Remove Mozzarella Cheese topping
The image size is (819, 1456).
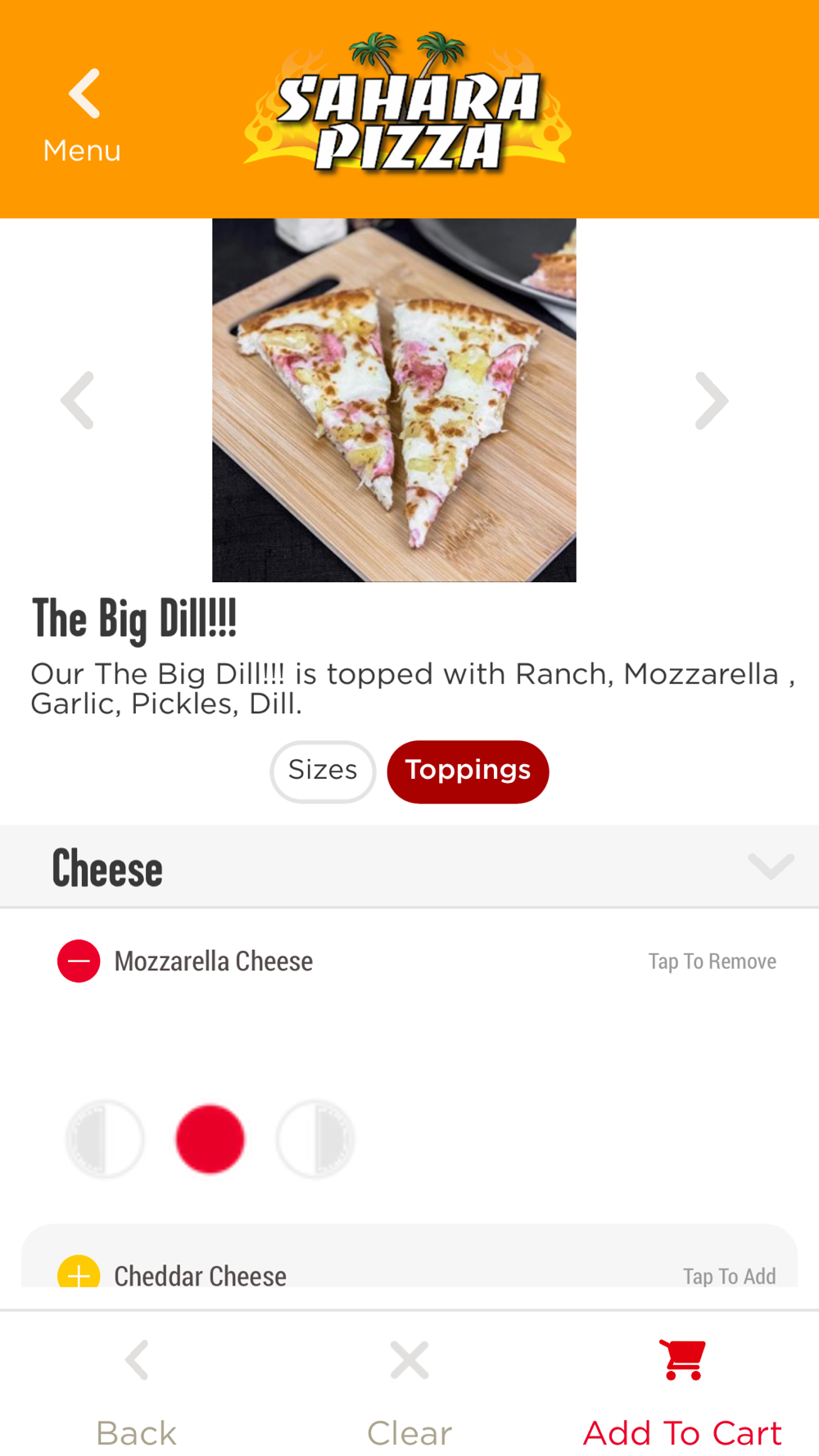79,961
